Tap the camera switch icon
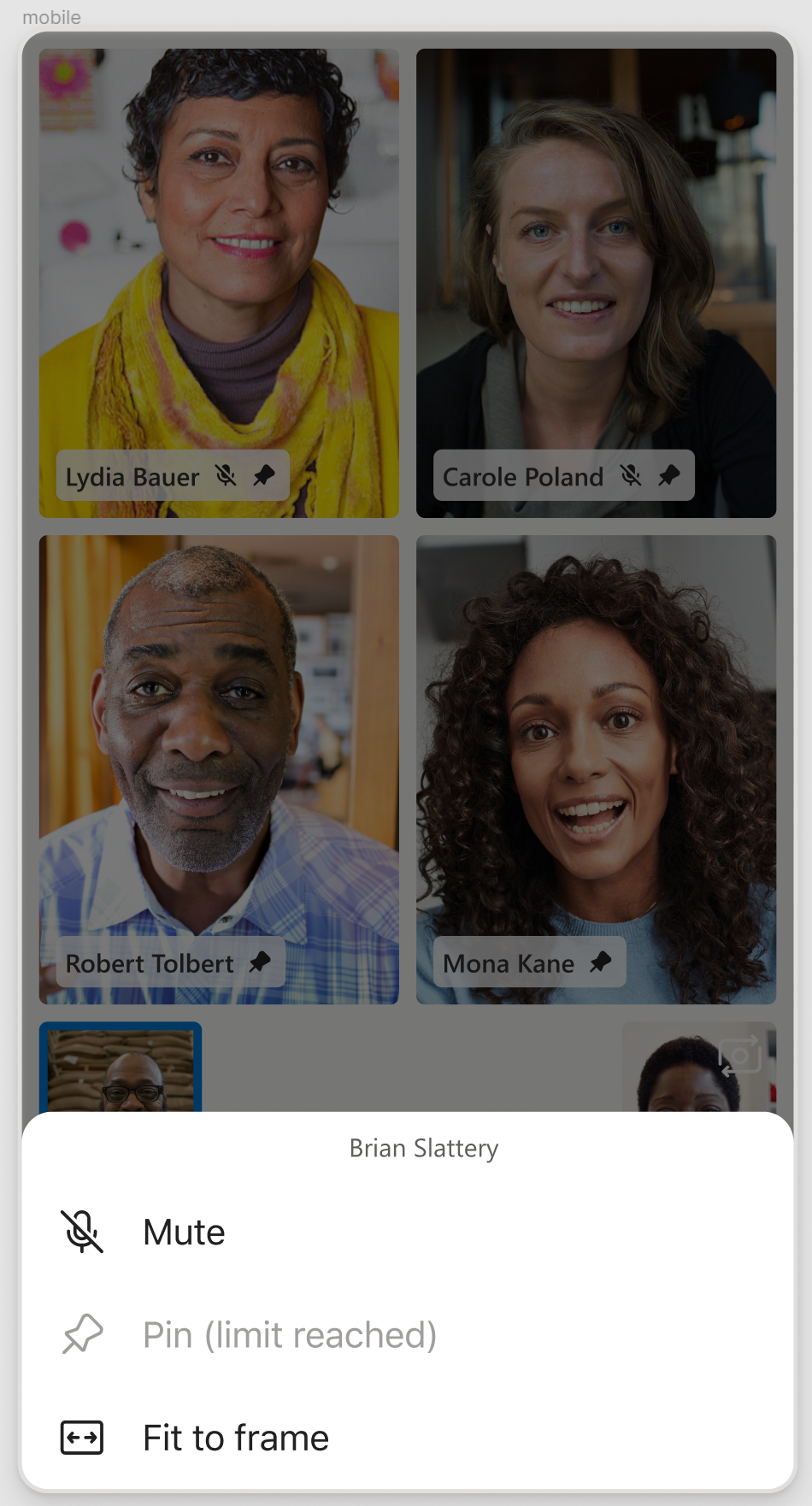 pos(739,1056)
